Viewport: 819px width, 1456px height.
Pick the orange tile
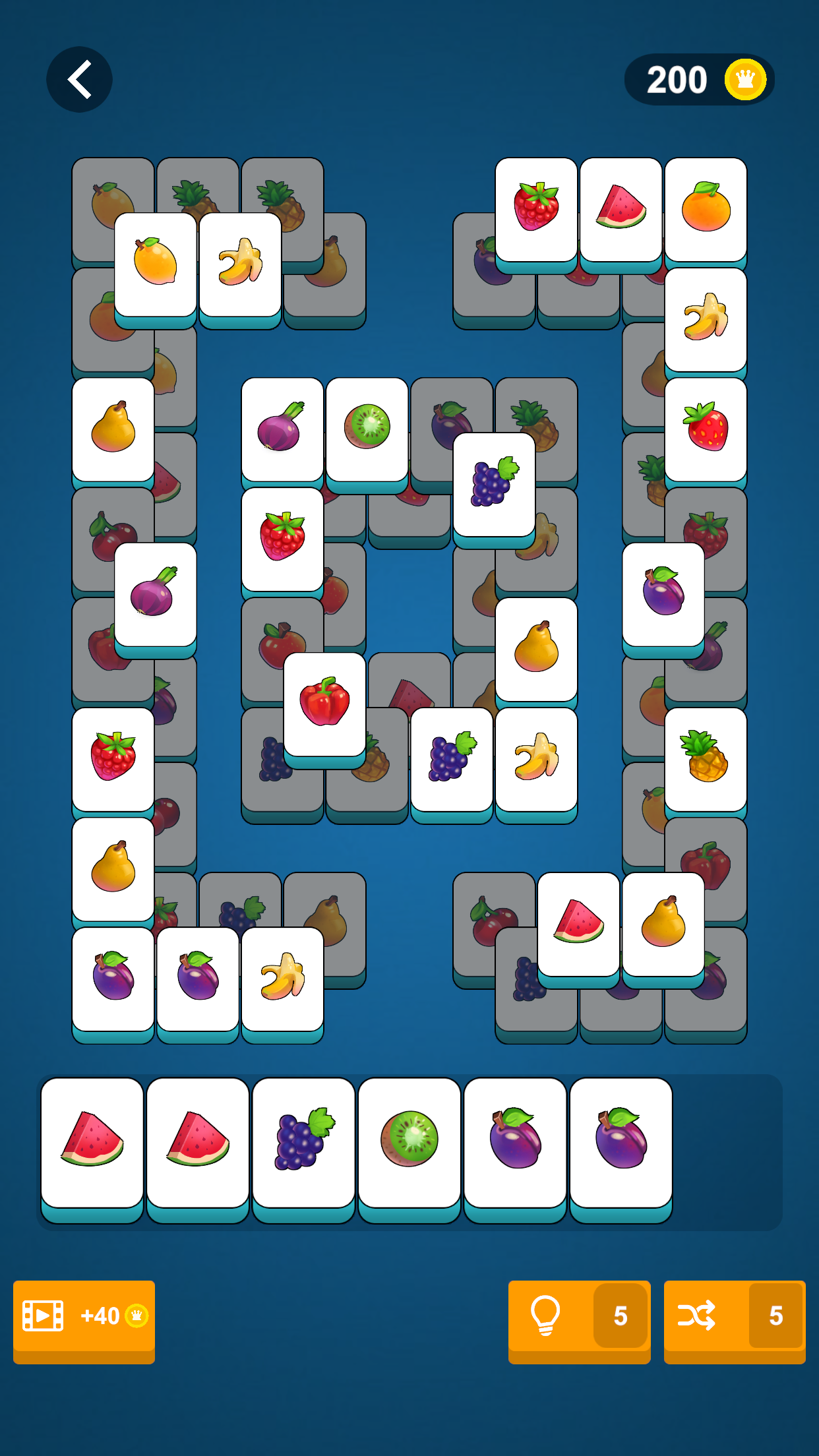[706, 208]
